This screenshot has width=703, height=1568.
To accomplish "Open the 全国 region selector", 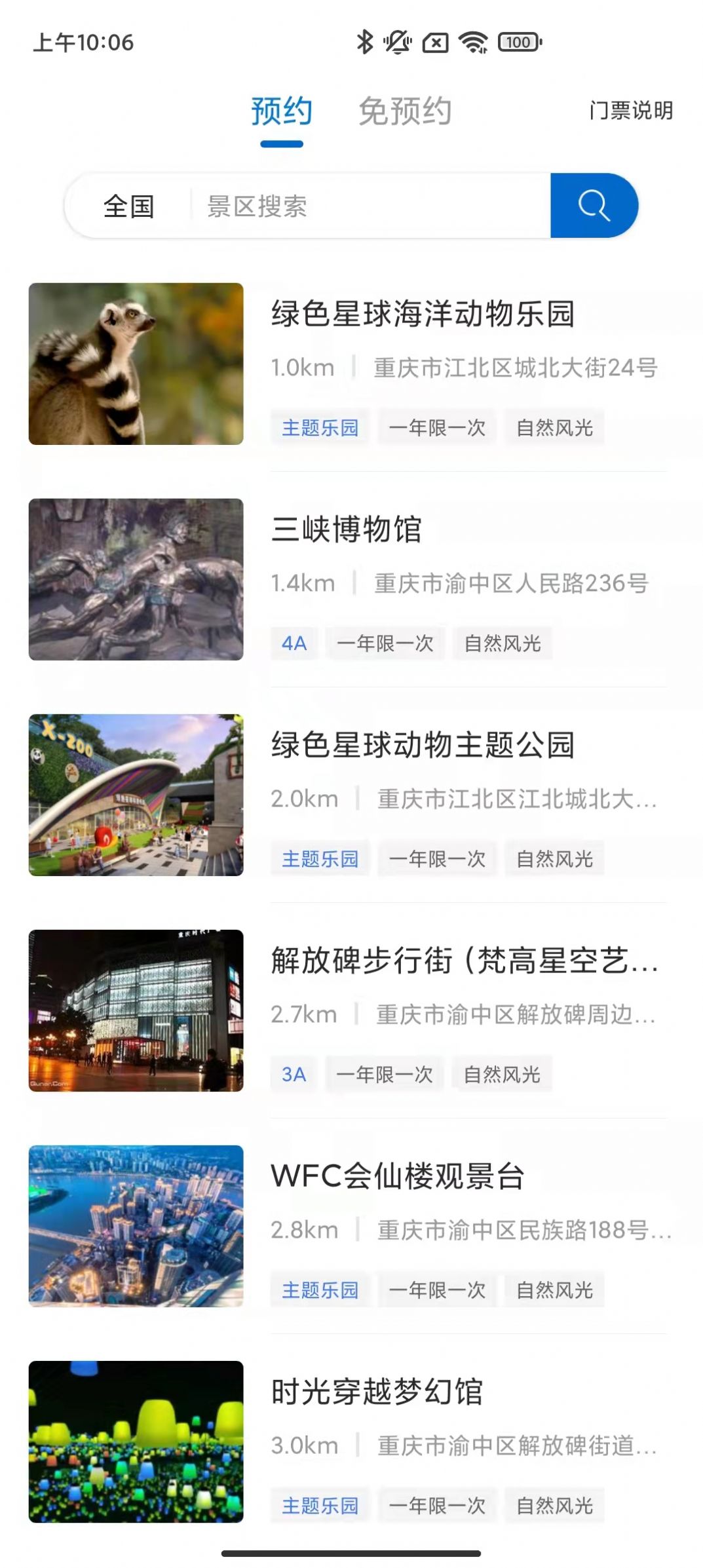I will tap(129, 206).
